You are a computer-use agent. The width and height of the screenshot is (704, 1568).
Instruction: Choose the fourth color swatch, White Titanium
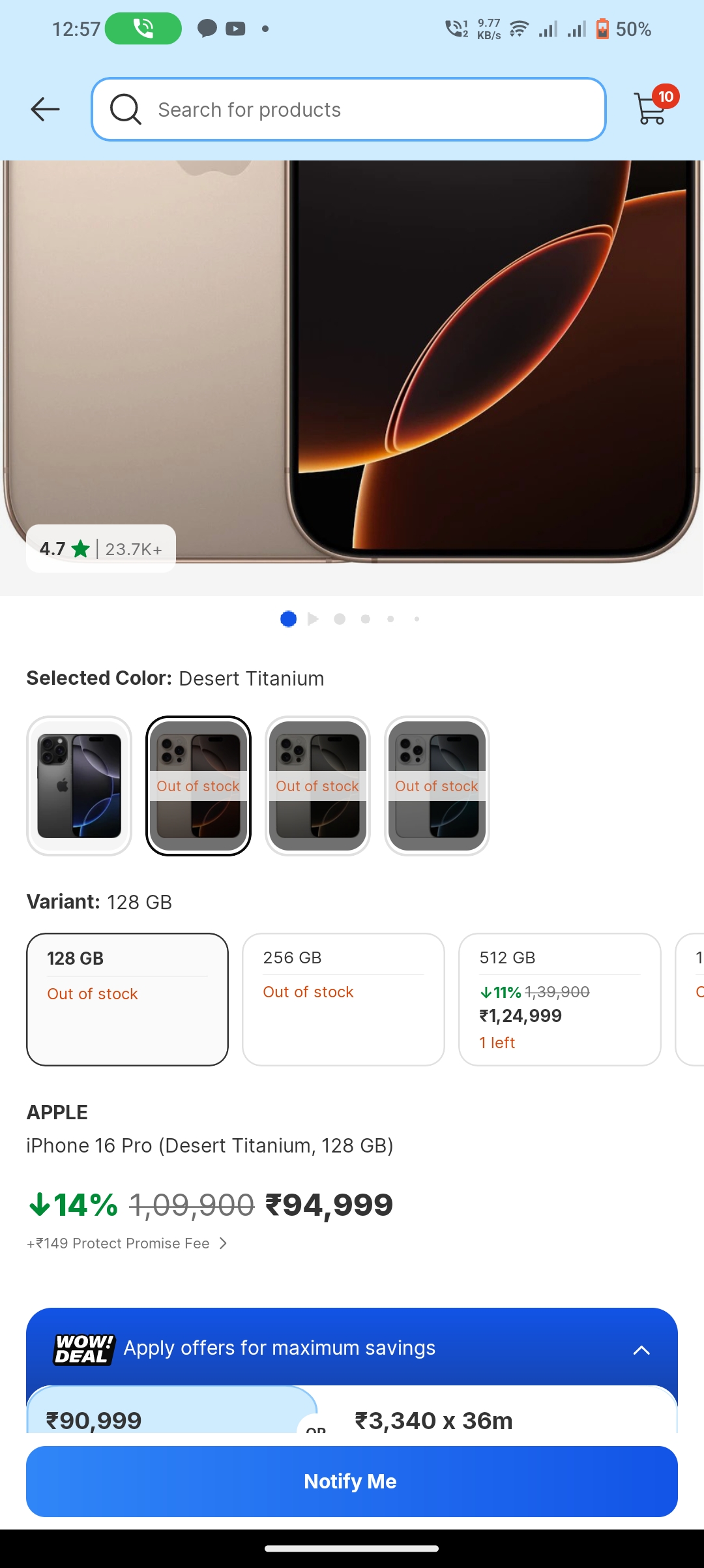point(437,785)
